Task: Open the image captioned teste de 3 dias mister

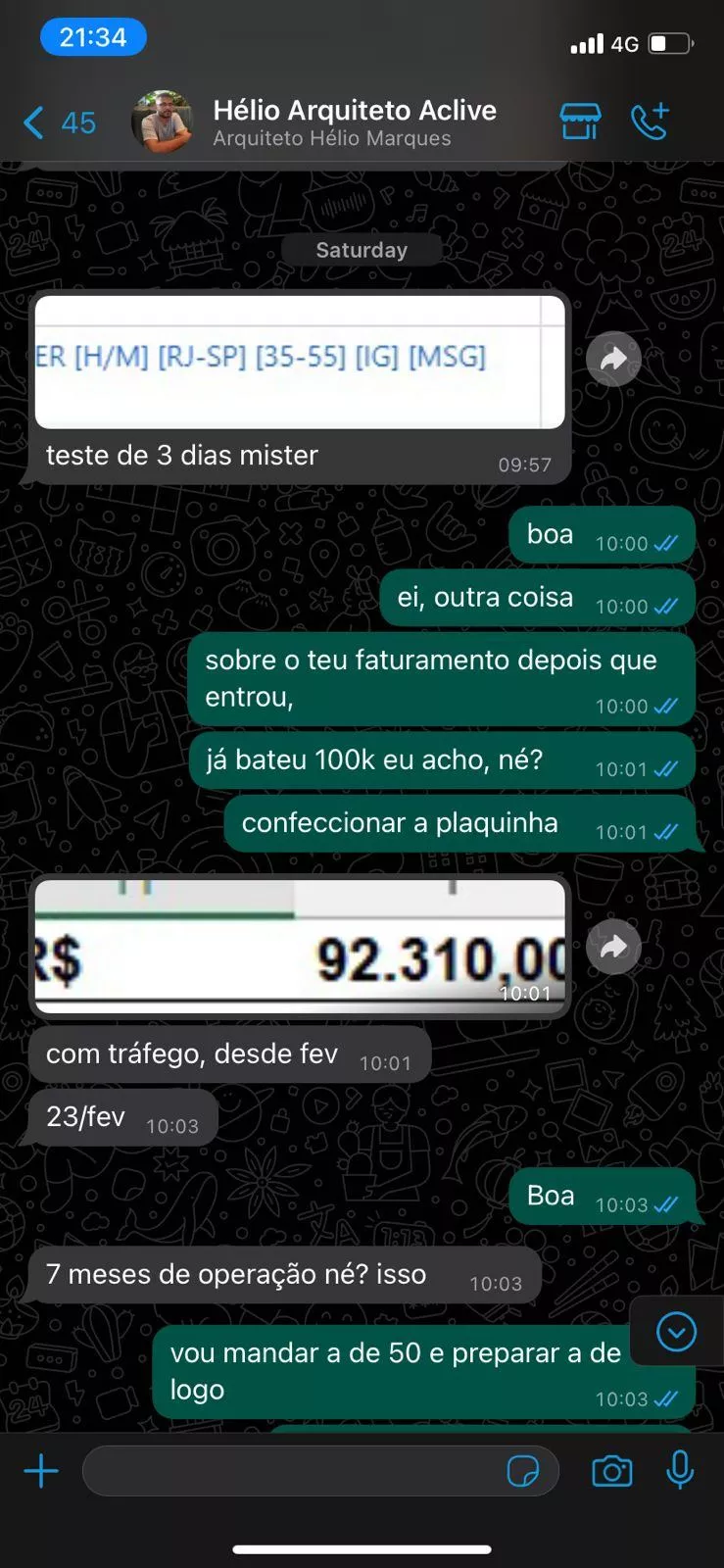Action: (299, 362)
